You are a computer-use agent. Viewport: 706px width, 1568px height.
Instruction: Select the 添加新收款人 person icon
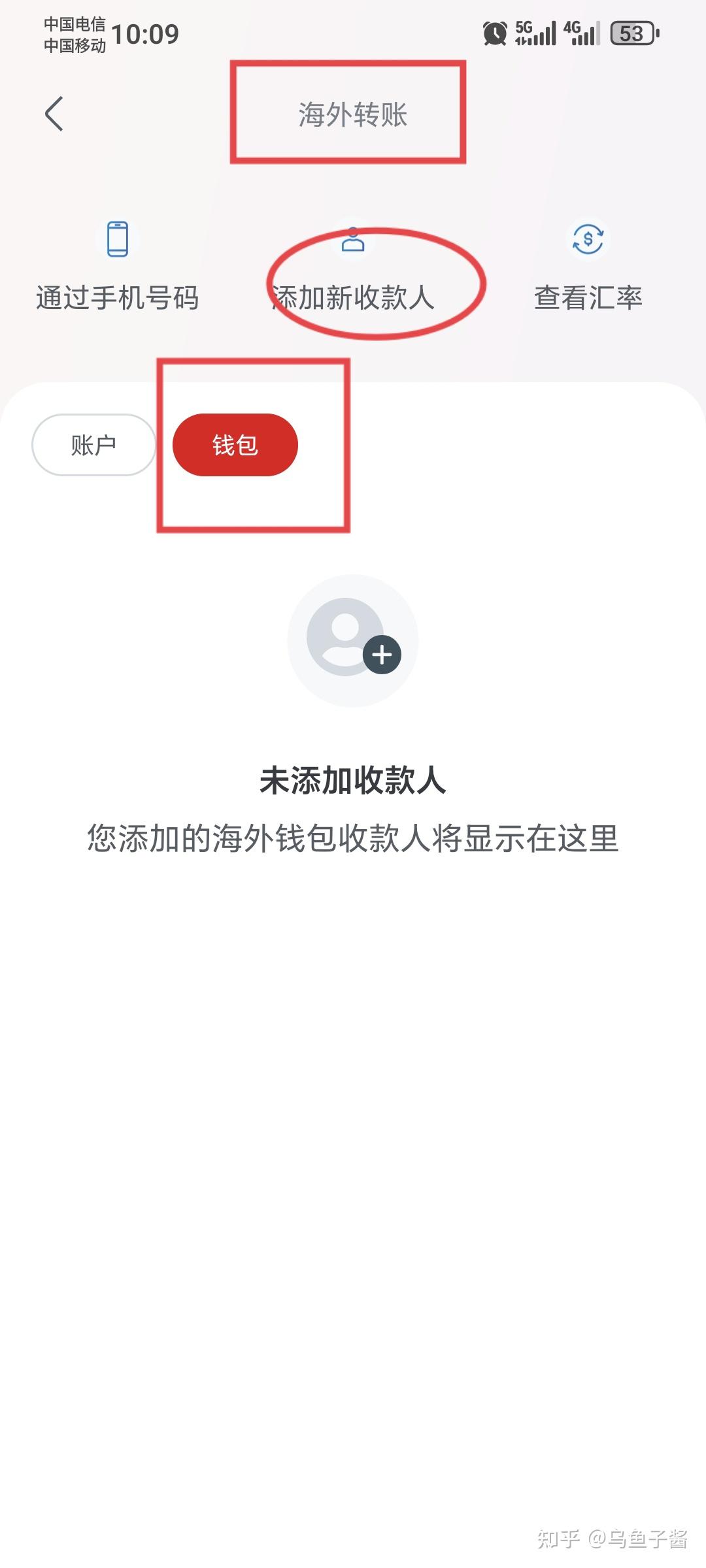[353, 240]
